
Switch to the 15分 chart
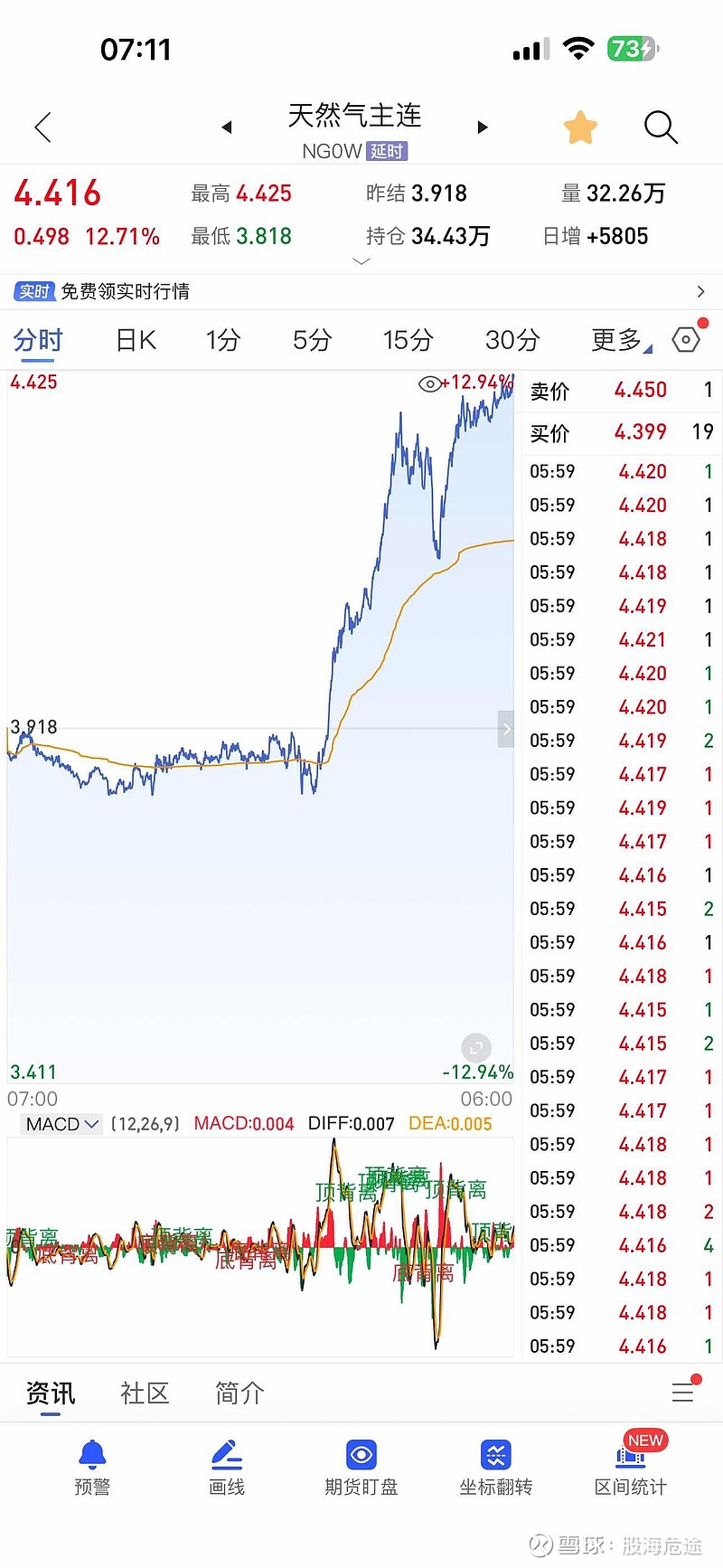(x=408, y=340)
